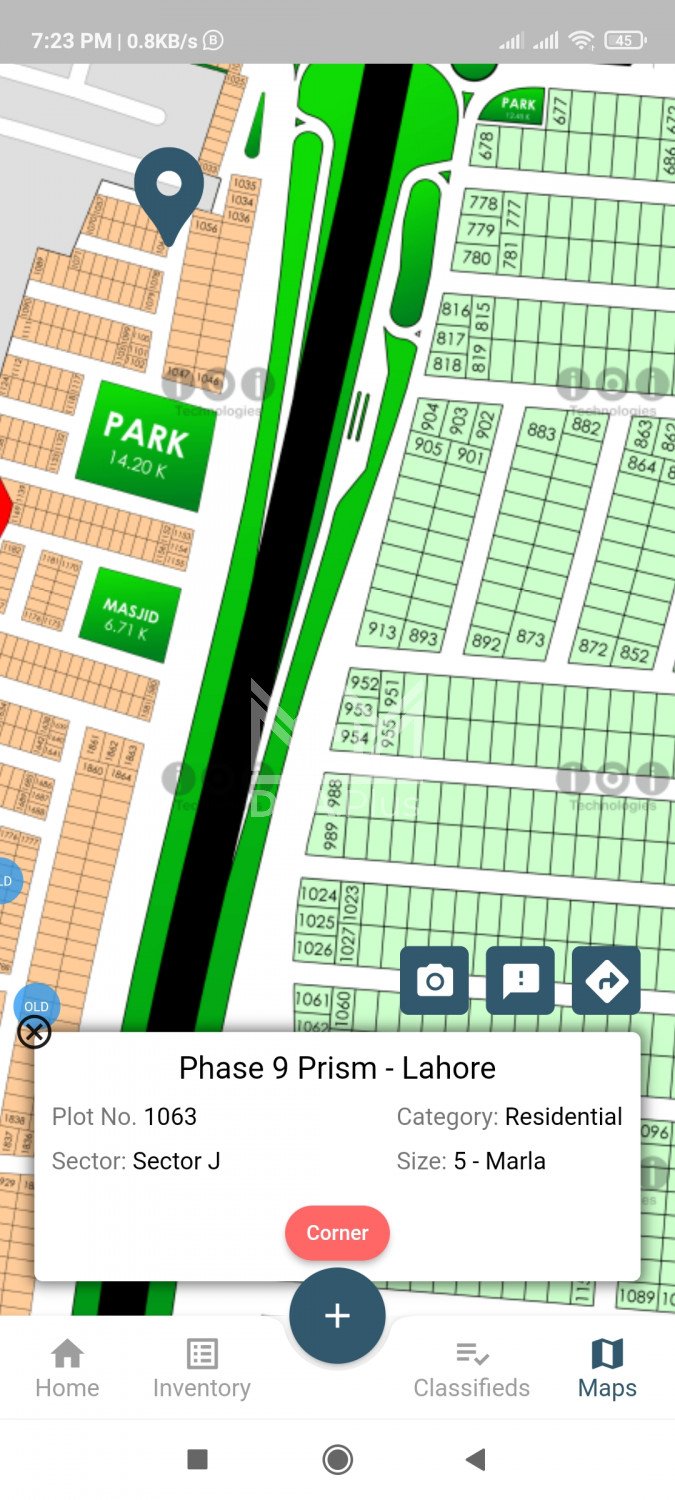Tap the red Corner chip
Viewport: 675px width, 1500px height.
(337, 1233)
